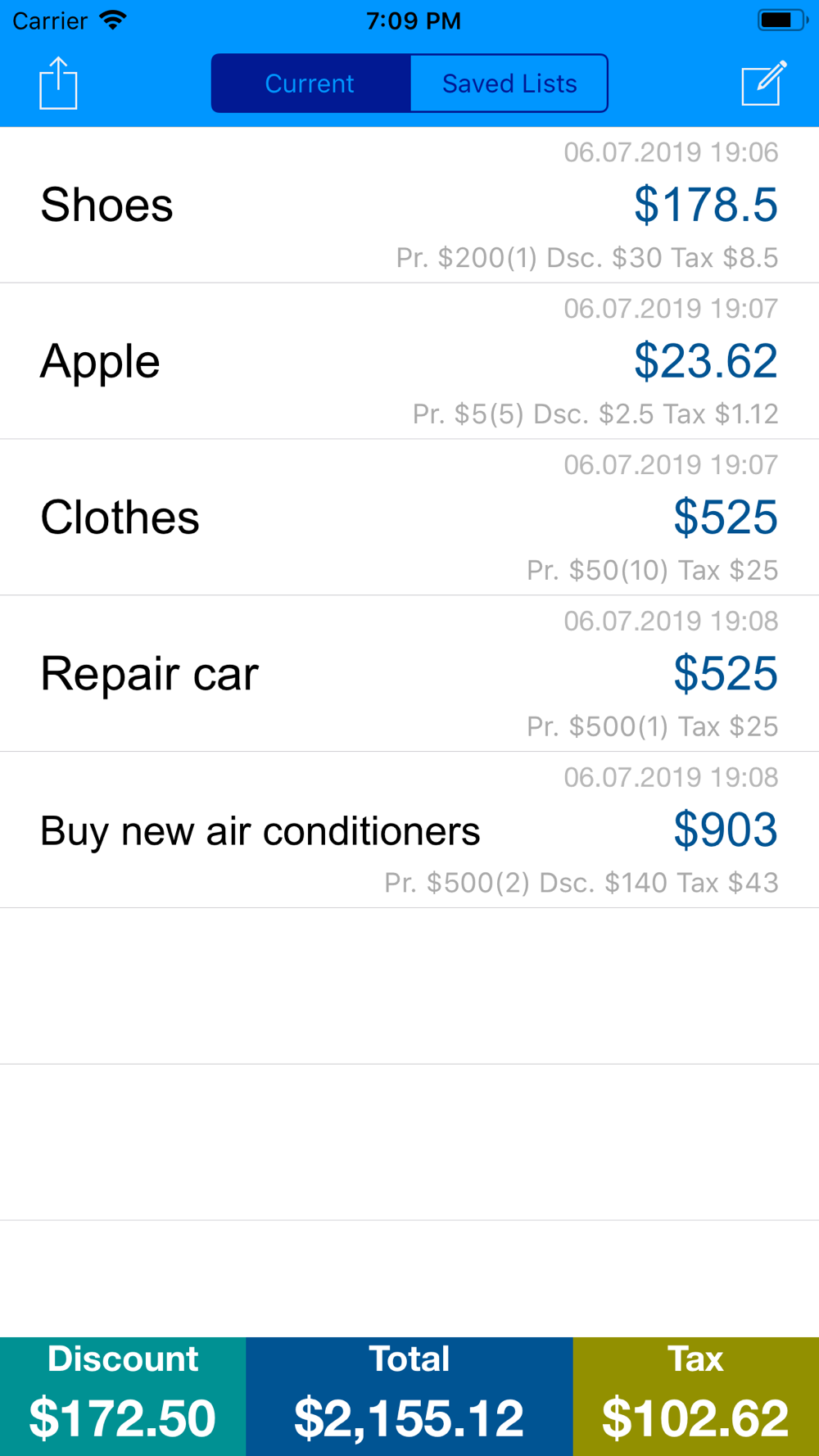View the Clothes entry
The image size is (819, 1456).
(409, 518)
